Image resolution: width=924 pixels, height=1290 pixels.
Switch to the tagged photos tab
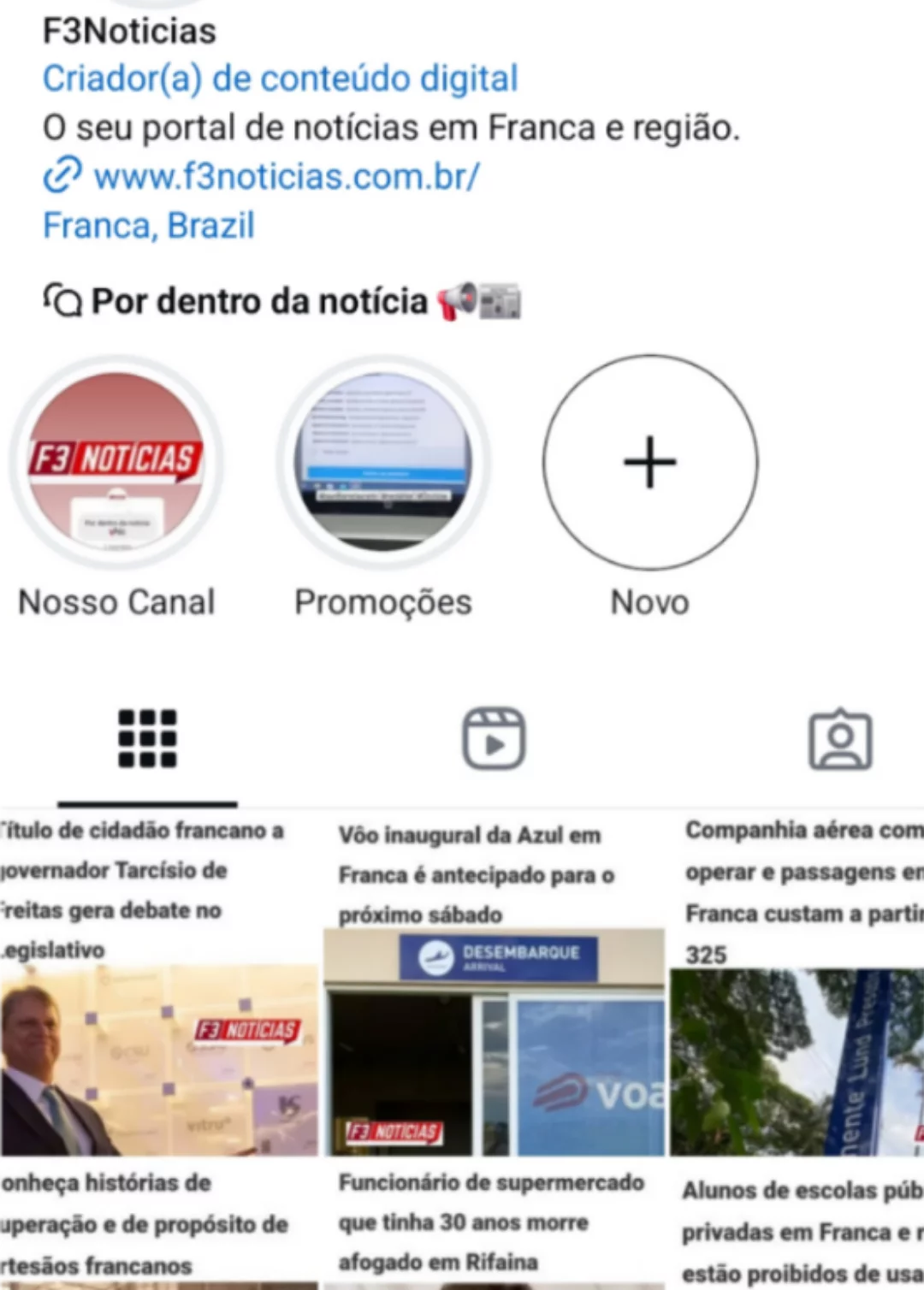[x=840, y=738]
